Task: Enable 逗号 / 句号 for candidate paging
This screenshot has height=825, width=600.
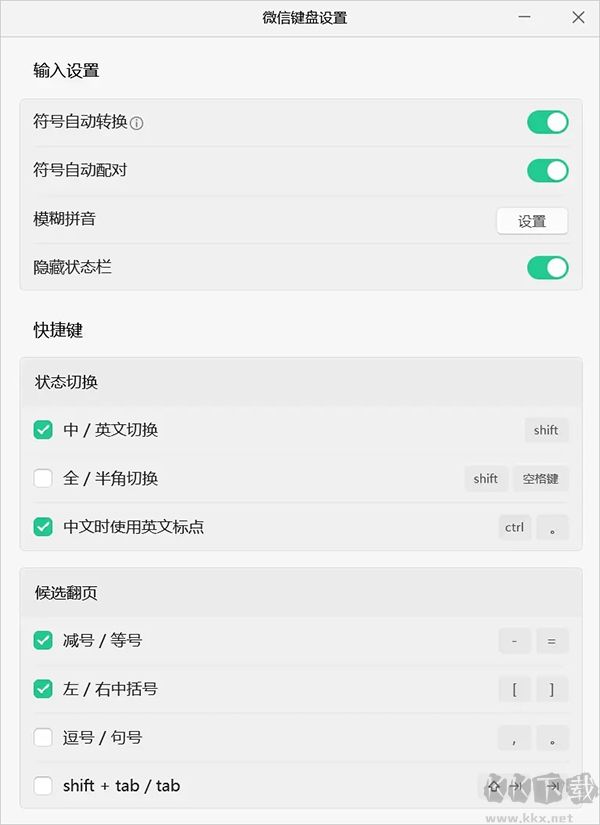Action: click(x=43, y=737)
